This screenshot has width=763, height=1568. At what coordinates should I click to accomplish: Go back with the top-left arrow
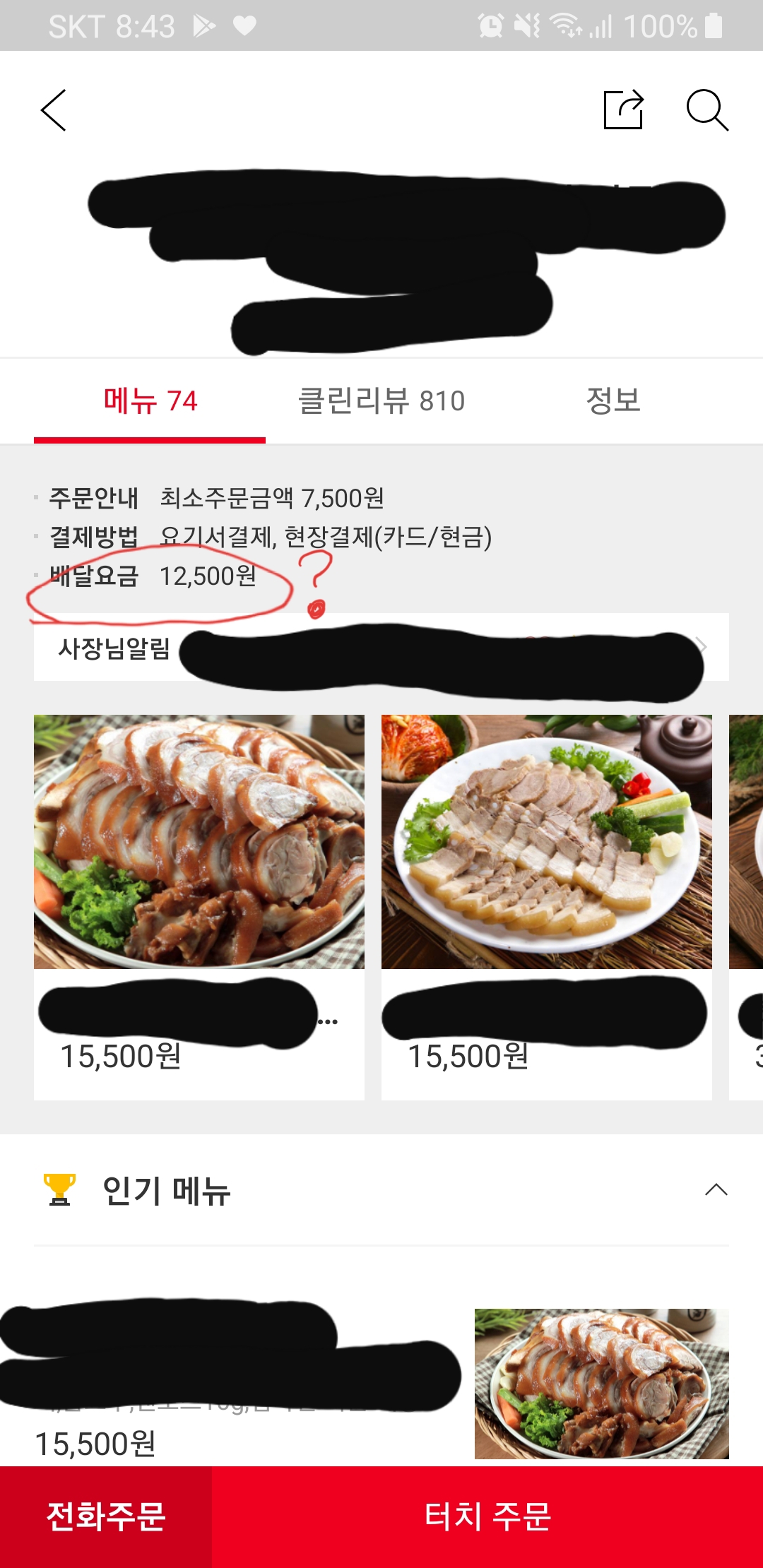click(x=54, y=110)
